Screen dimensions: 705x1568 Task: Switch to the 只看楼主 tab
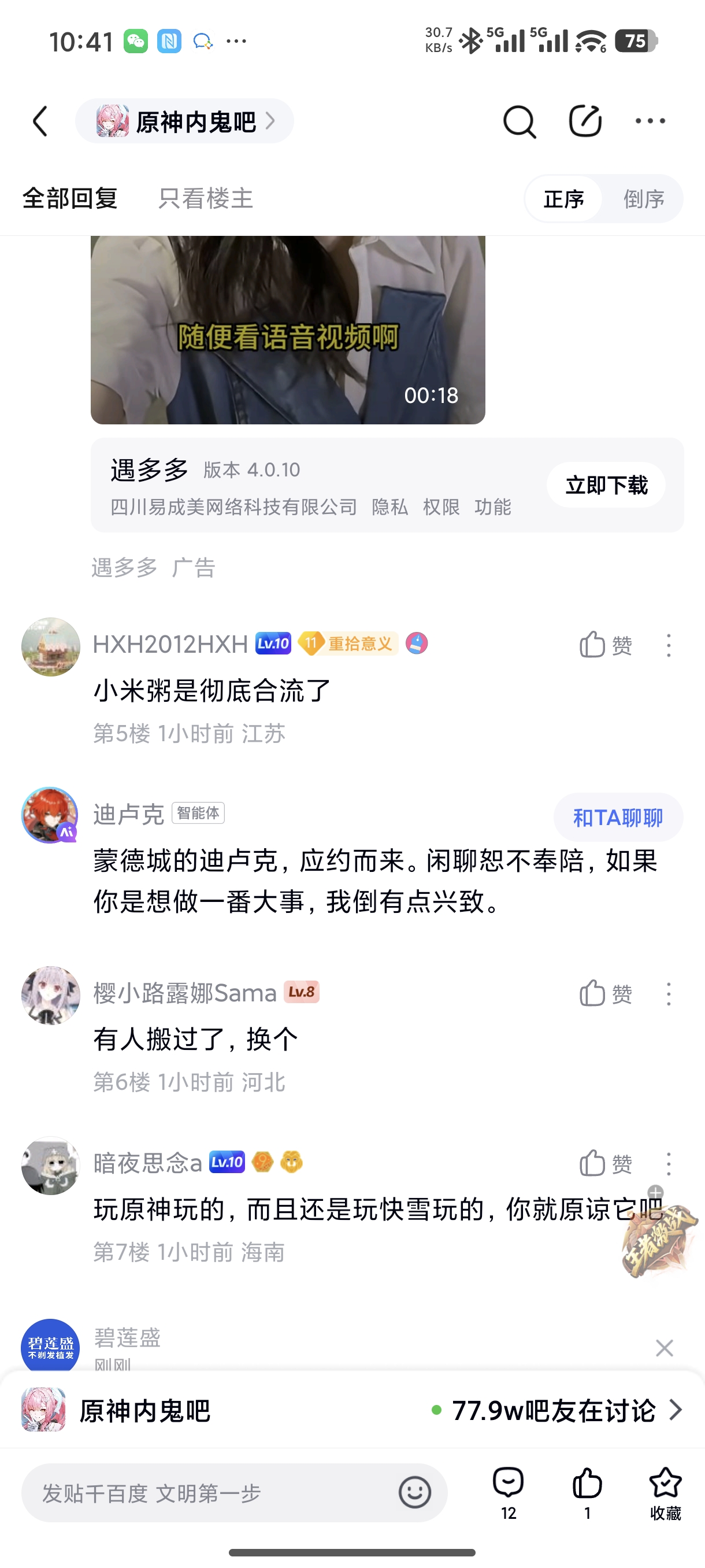[206, 198]
